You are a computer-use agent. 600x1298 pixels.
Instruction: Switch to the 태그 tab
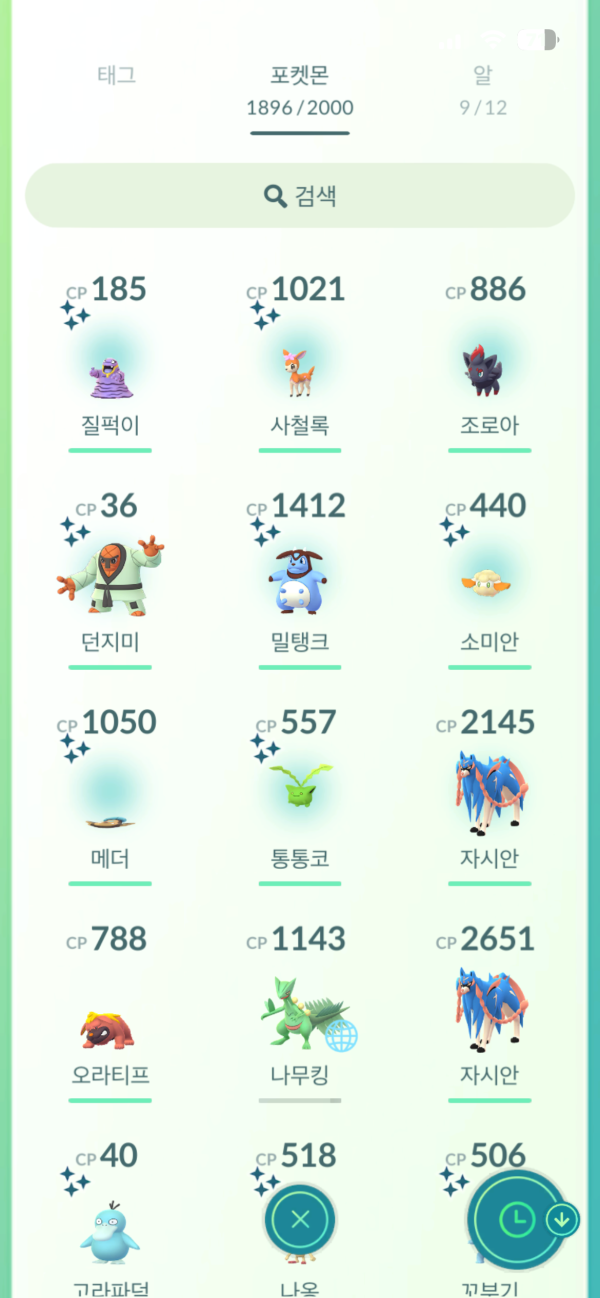click(116, 75)
